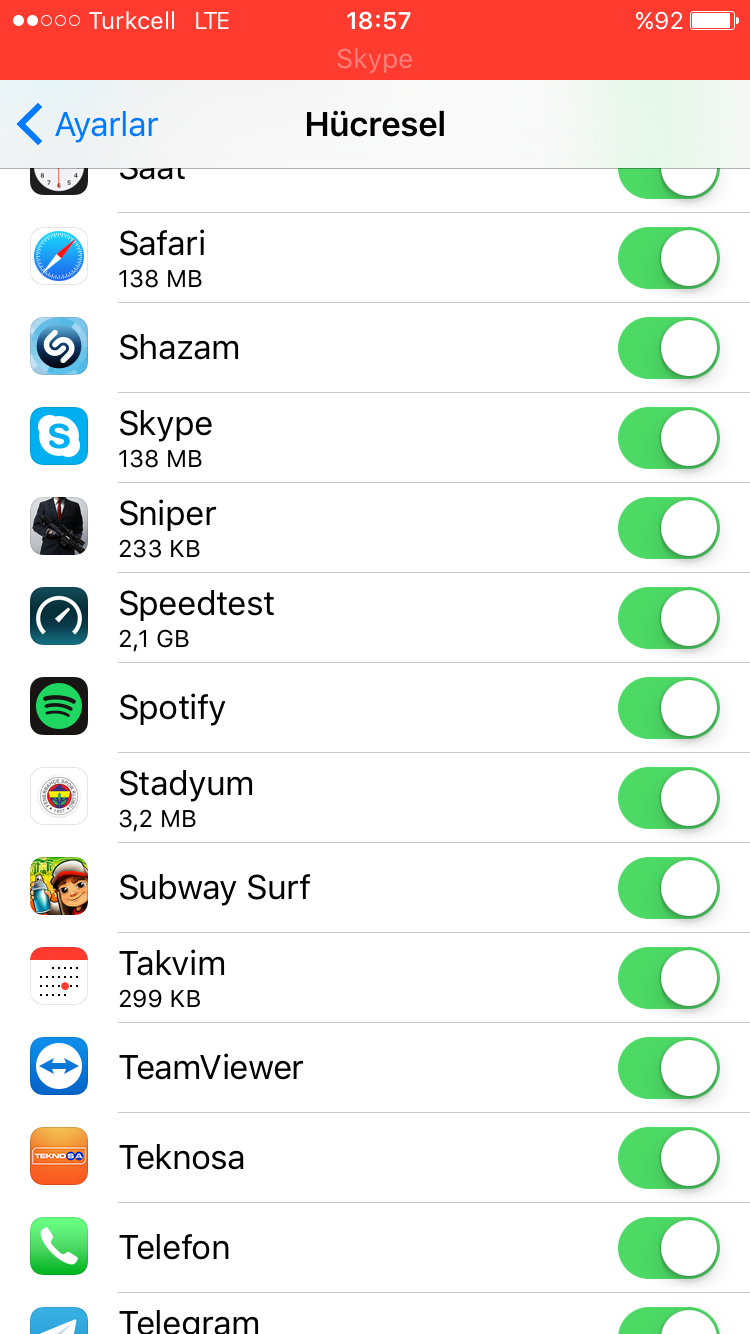
Task: Turn off Shazam cellular data
Action: (x=669, y=348)
